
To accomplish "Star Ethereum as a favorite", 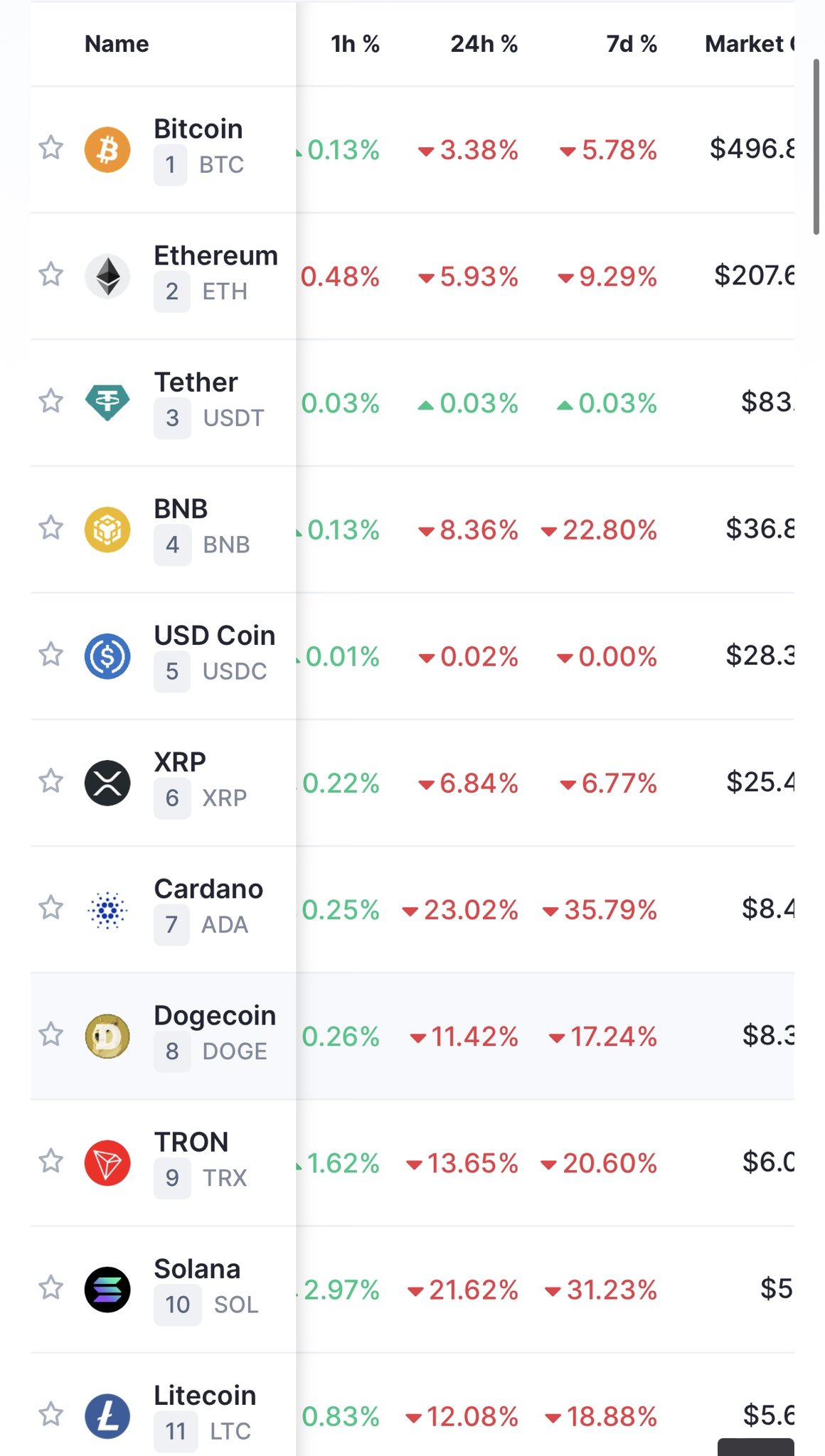I will click(x=50, y=274).
